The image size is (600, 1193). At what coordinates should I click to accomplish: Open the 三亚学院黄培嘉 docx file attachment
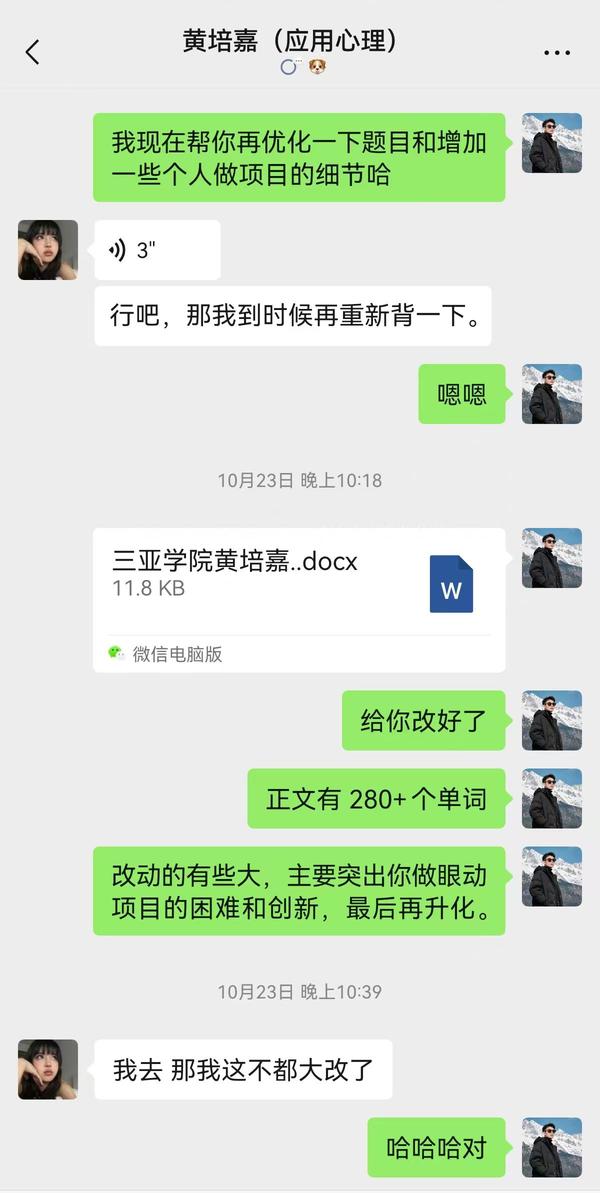298,583
